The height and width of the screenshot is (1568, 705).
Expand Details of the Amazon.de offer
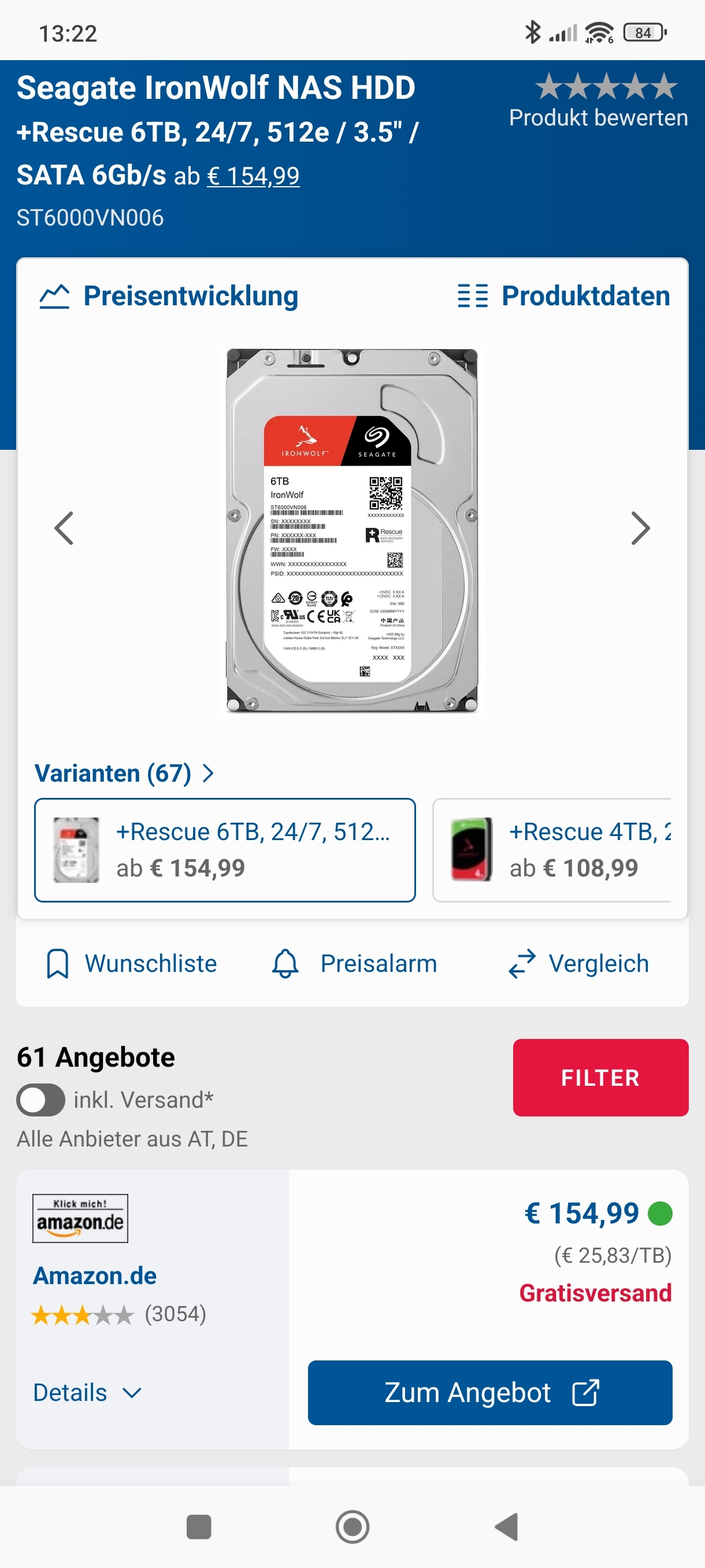87,1393
